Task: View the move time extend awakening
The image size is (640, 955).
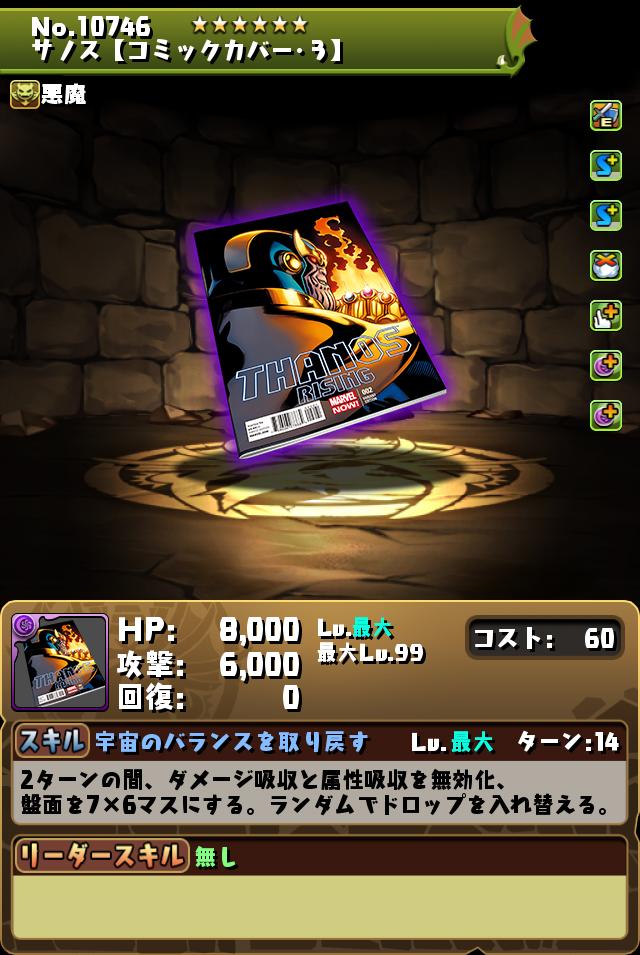Action: (x=605, y=315)
